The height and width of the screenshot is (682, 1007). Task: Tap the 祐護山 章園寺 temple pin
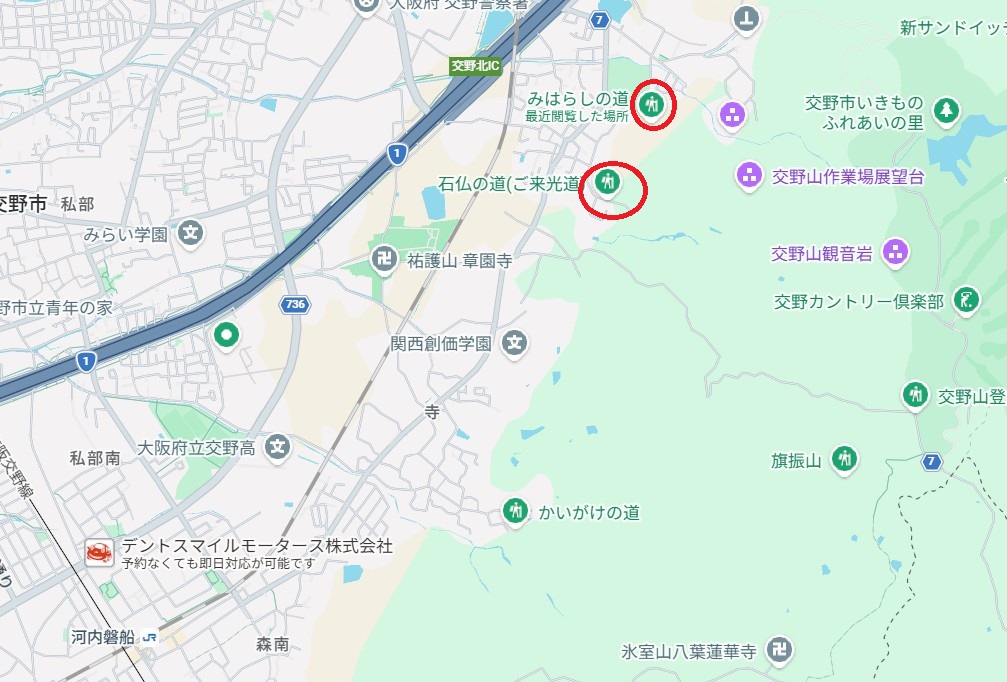click(384, 260)
